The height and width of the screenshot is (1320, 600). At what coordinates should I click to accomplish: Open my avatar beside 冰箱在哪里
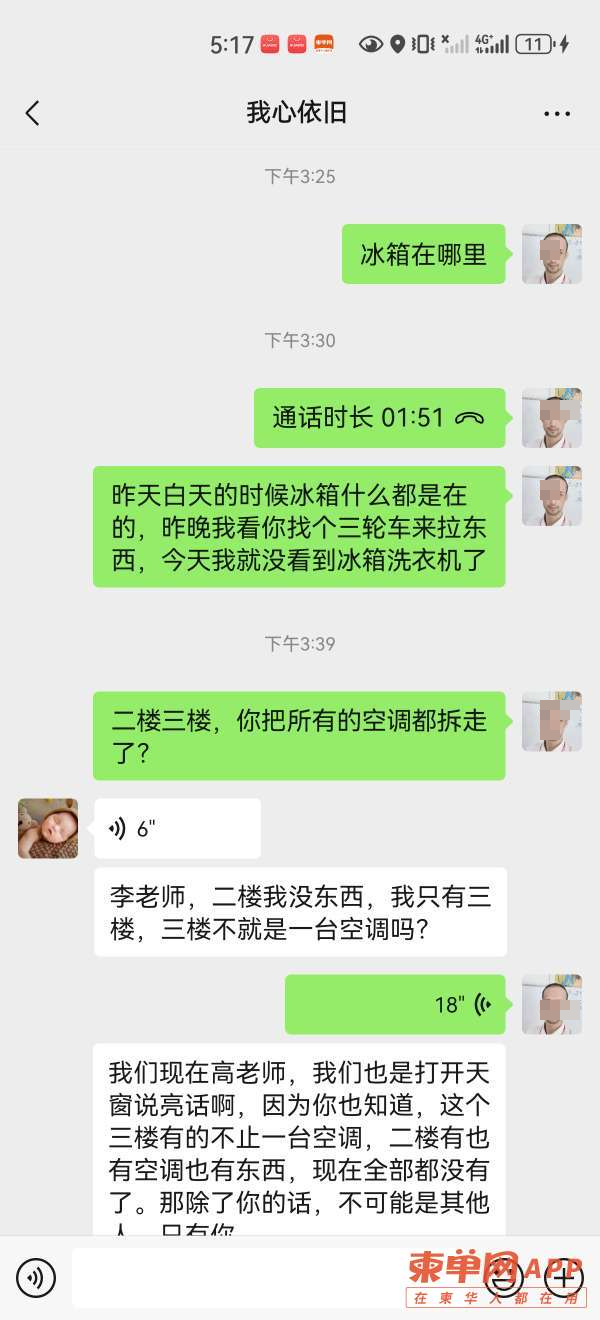(551, 254)
